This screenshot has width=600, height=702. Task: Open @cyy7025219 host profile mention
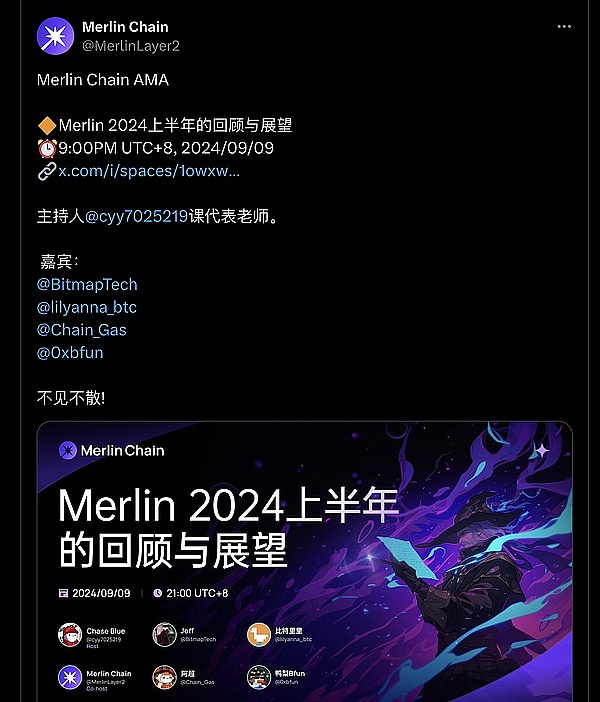136,216
